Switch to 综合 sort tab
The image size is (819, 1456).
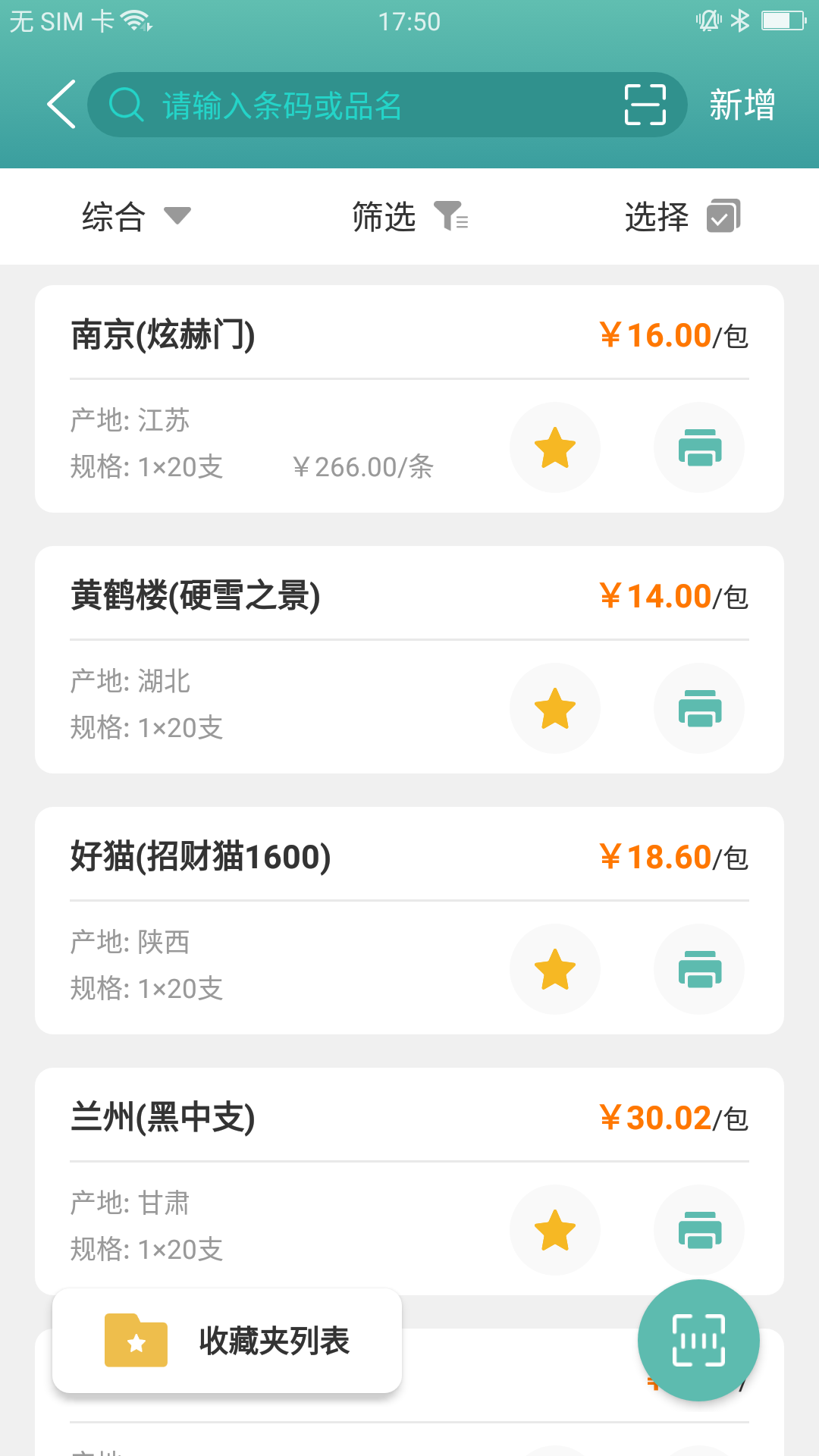[x=114, y=216]
